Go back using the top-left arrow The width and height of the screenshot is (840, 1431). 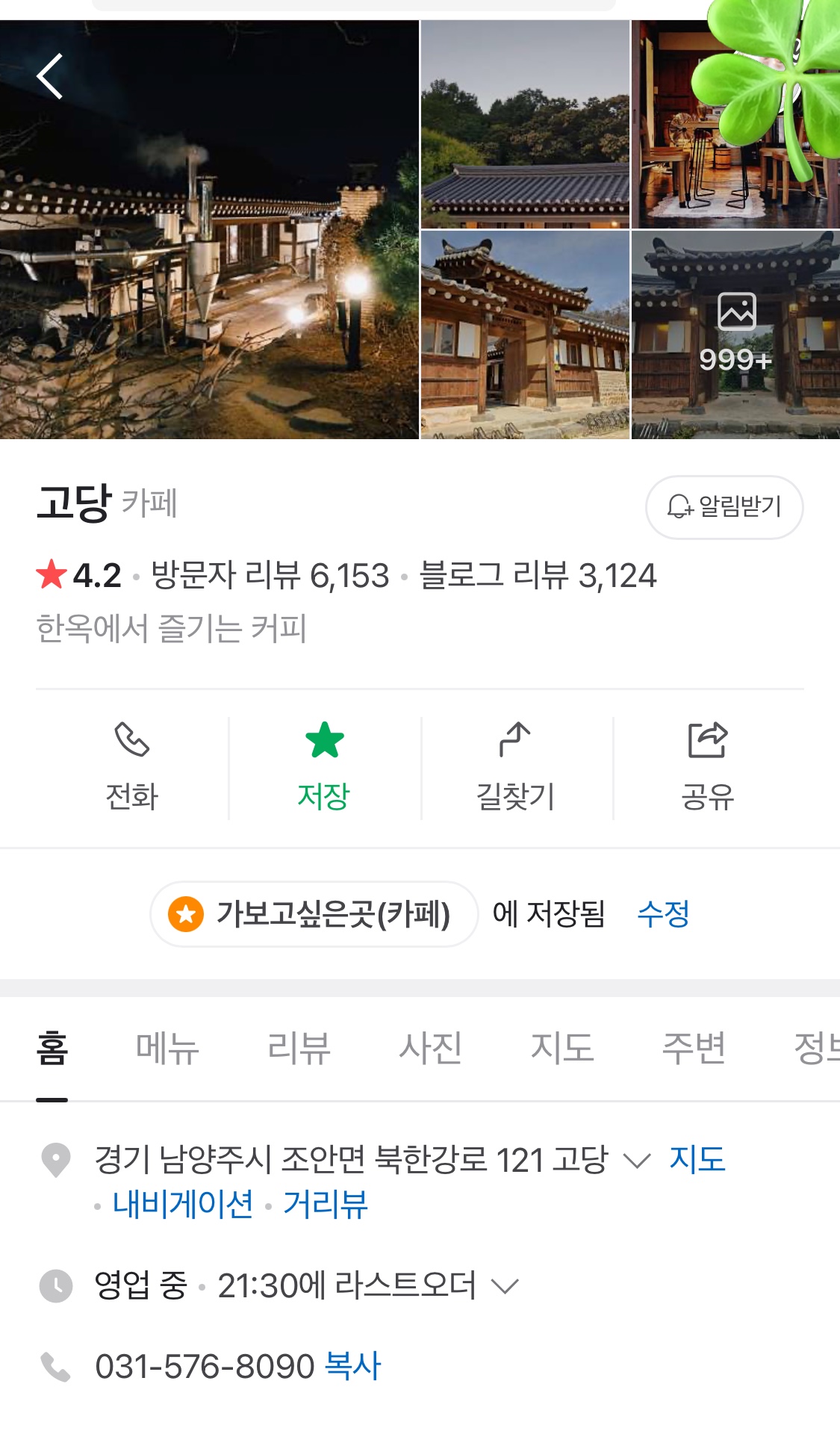point(49,76)
